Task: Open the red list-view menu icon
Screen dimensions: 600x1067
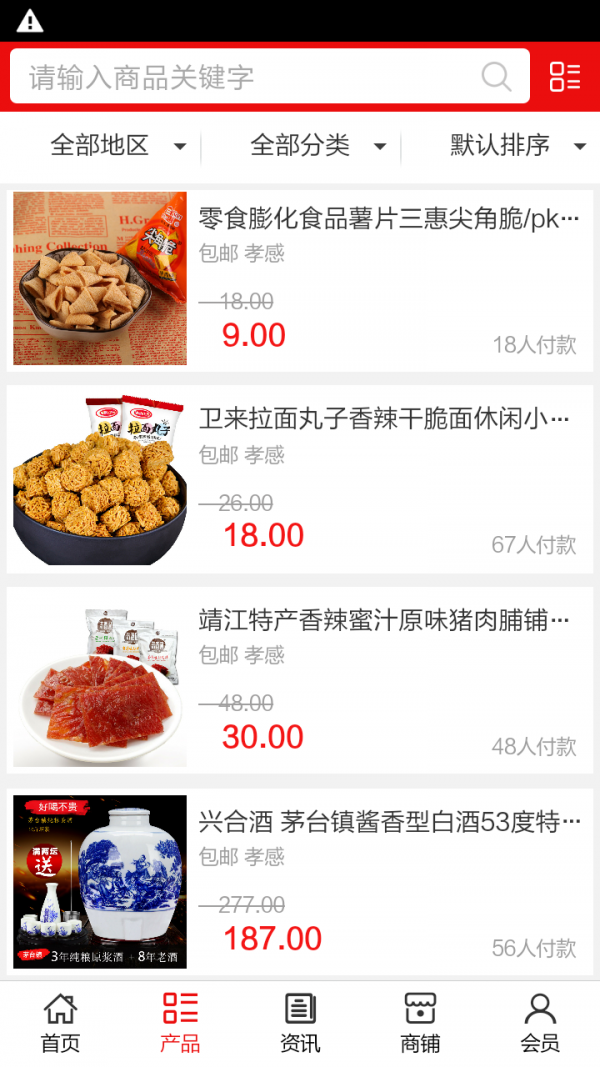Action: [x=565, y=77]
